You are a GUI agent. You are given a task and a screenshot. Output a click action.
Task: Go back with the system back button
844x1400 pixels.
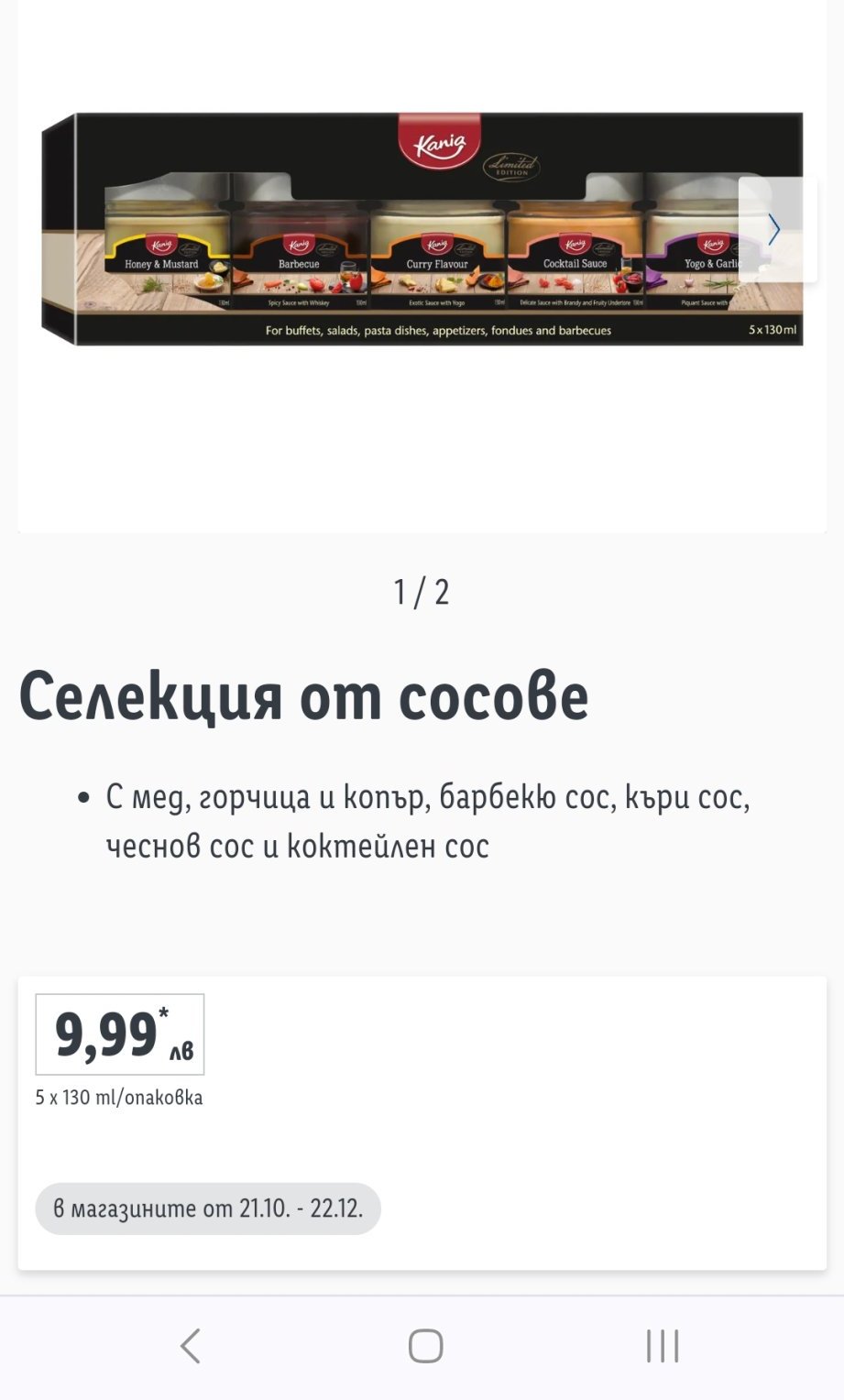click(x=191, y=1346)
